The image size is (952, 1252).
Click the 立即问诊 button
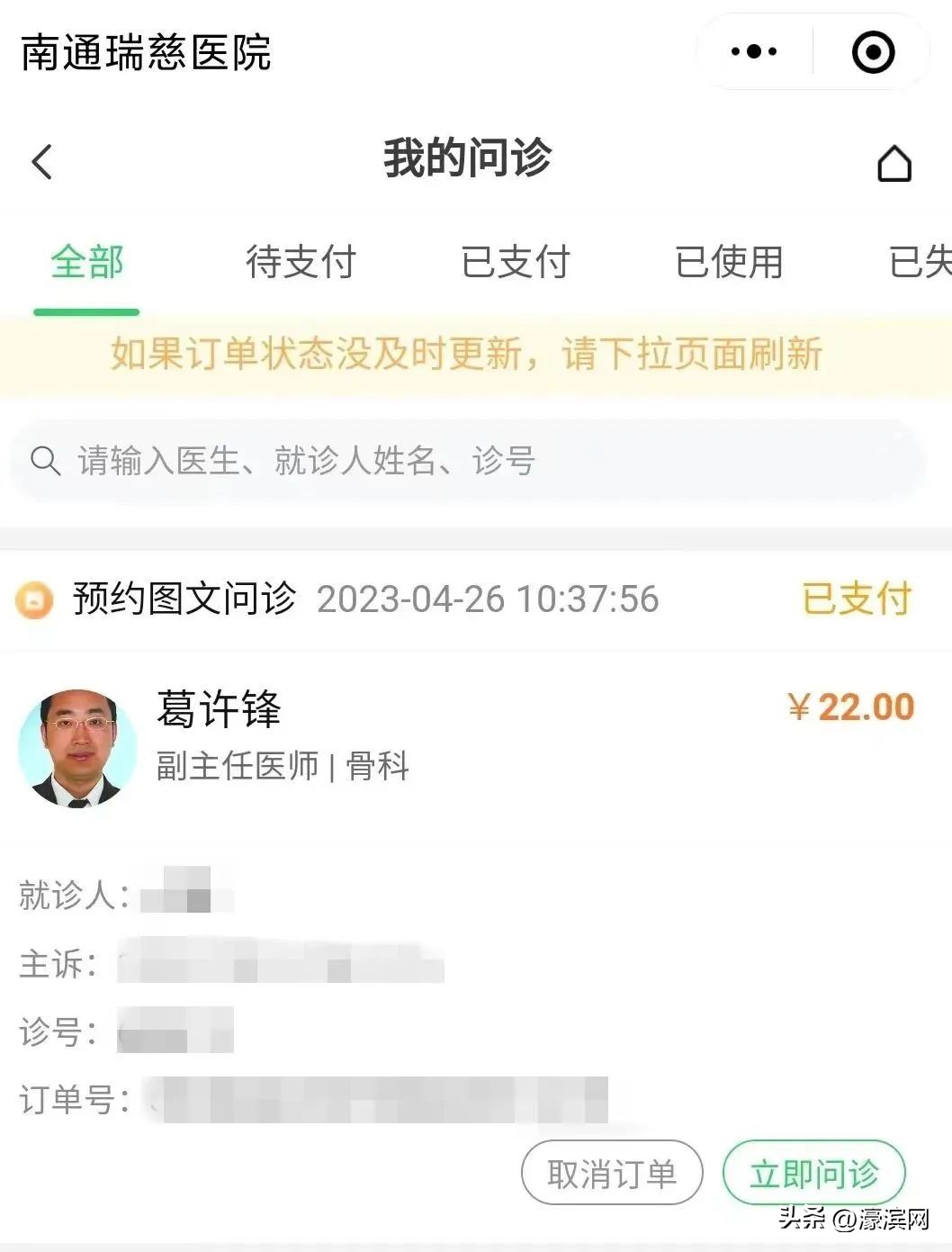814,1173
